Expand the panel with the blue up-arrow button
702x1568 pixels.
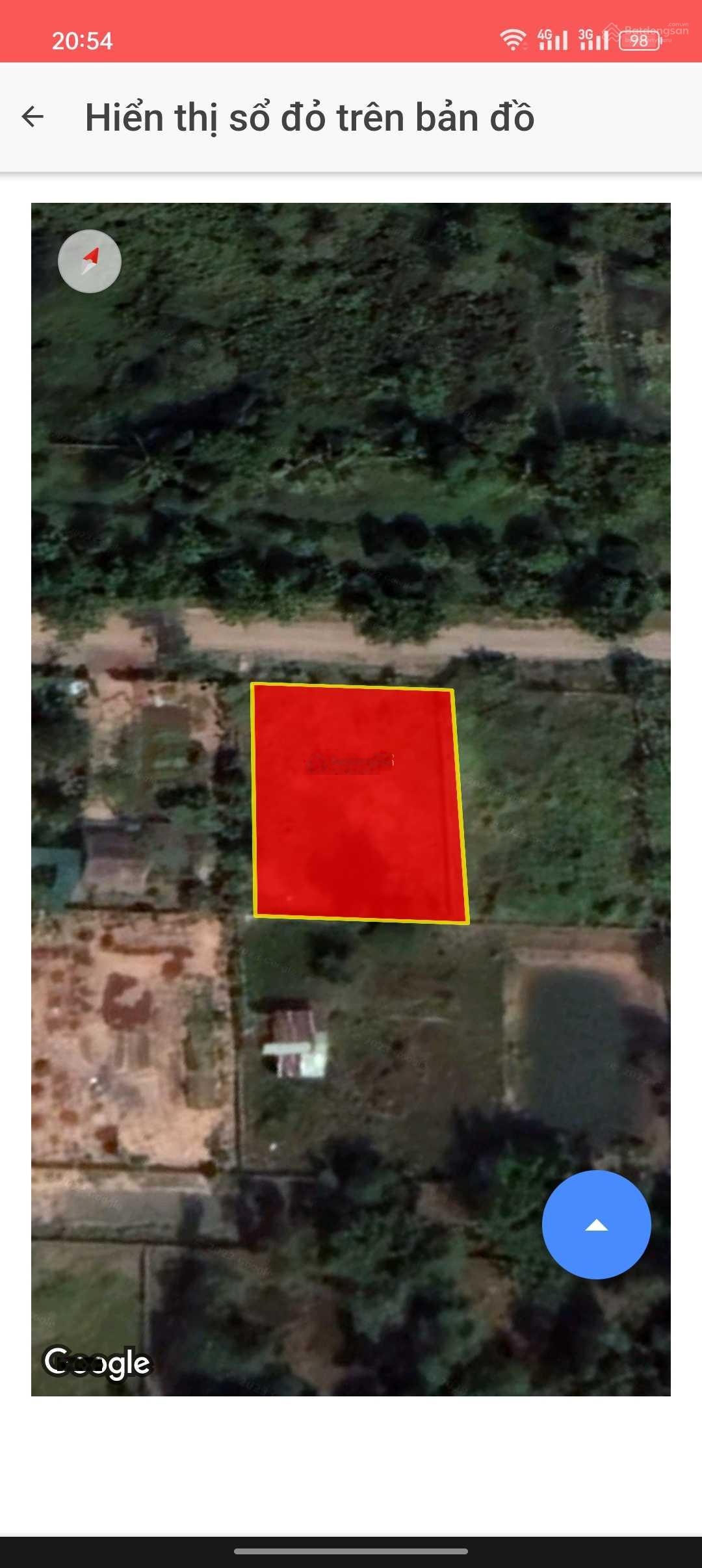(596, 1225)
